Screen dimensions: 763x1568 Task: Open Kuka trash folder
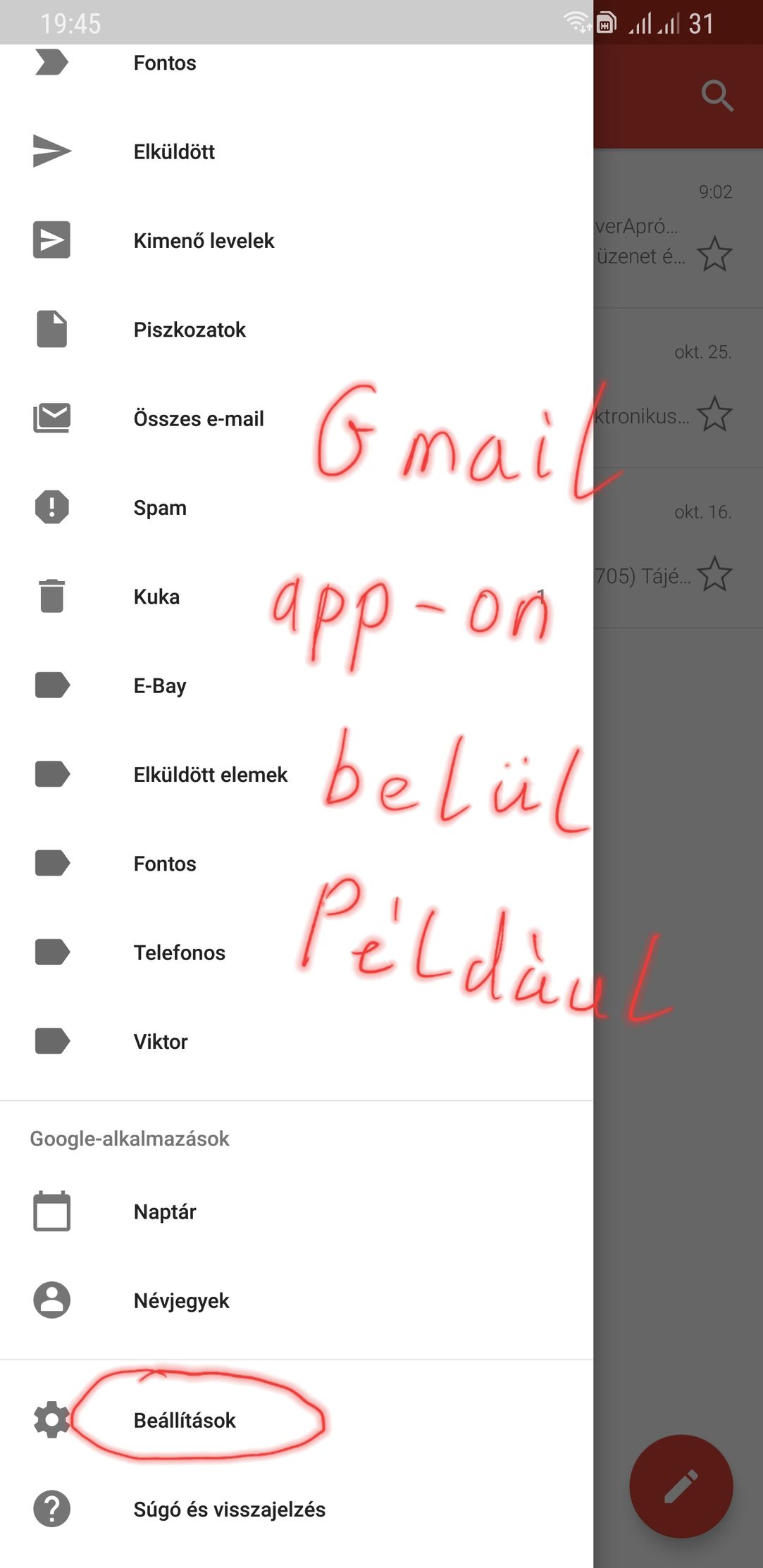click(x=156, y=597)
